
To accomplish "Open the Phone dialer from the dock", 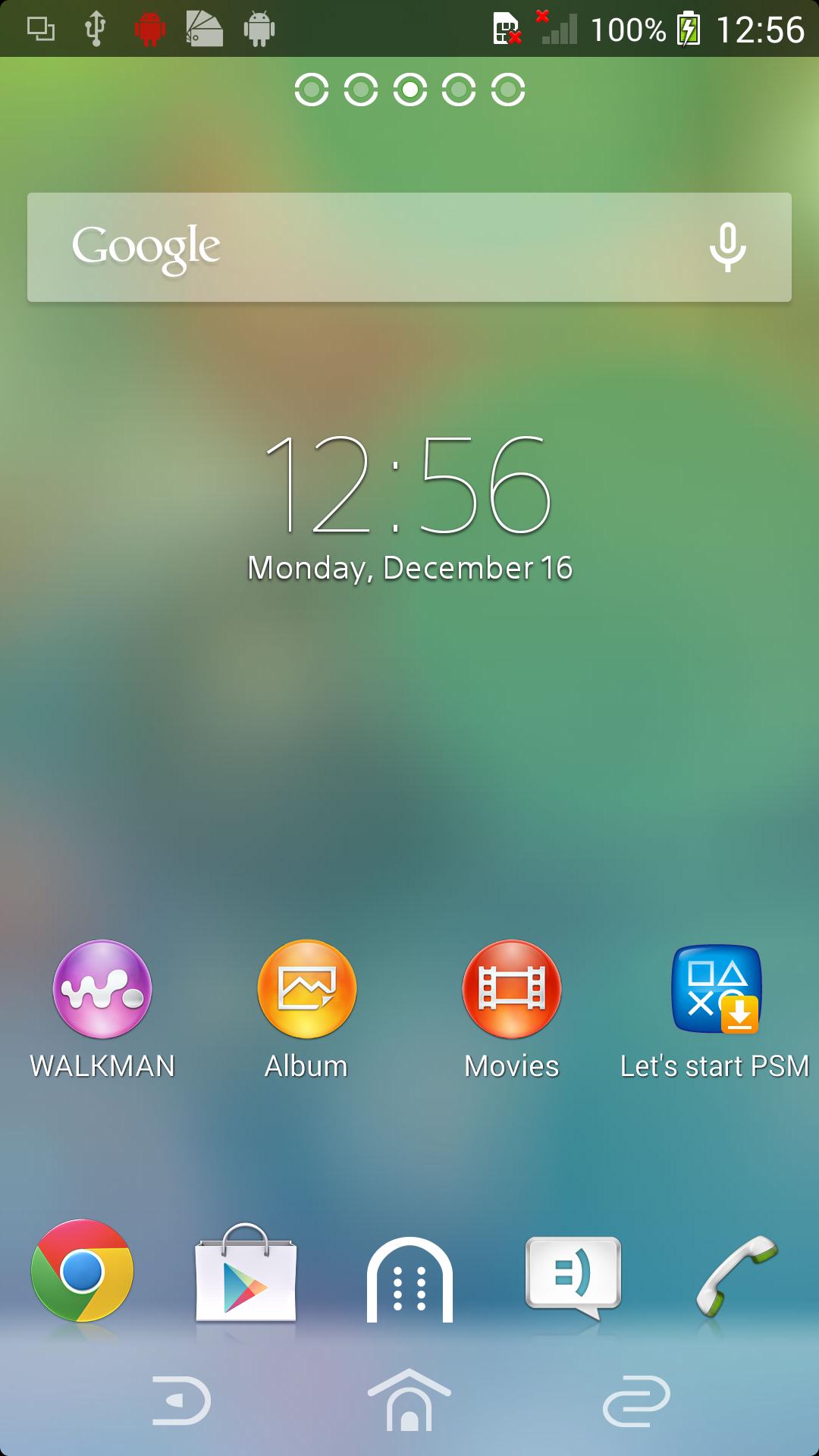I will pos(737,1274).
